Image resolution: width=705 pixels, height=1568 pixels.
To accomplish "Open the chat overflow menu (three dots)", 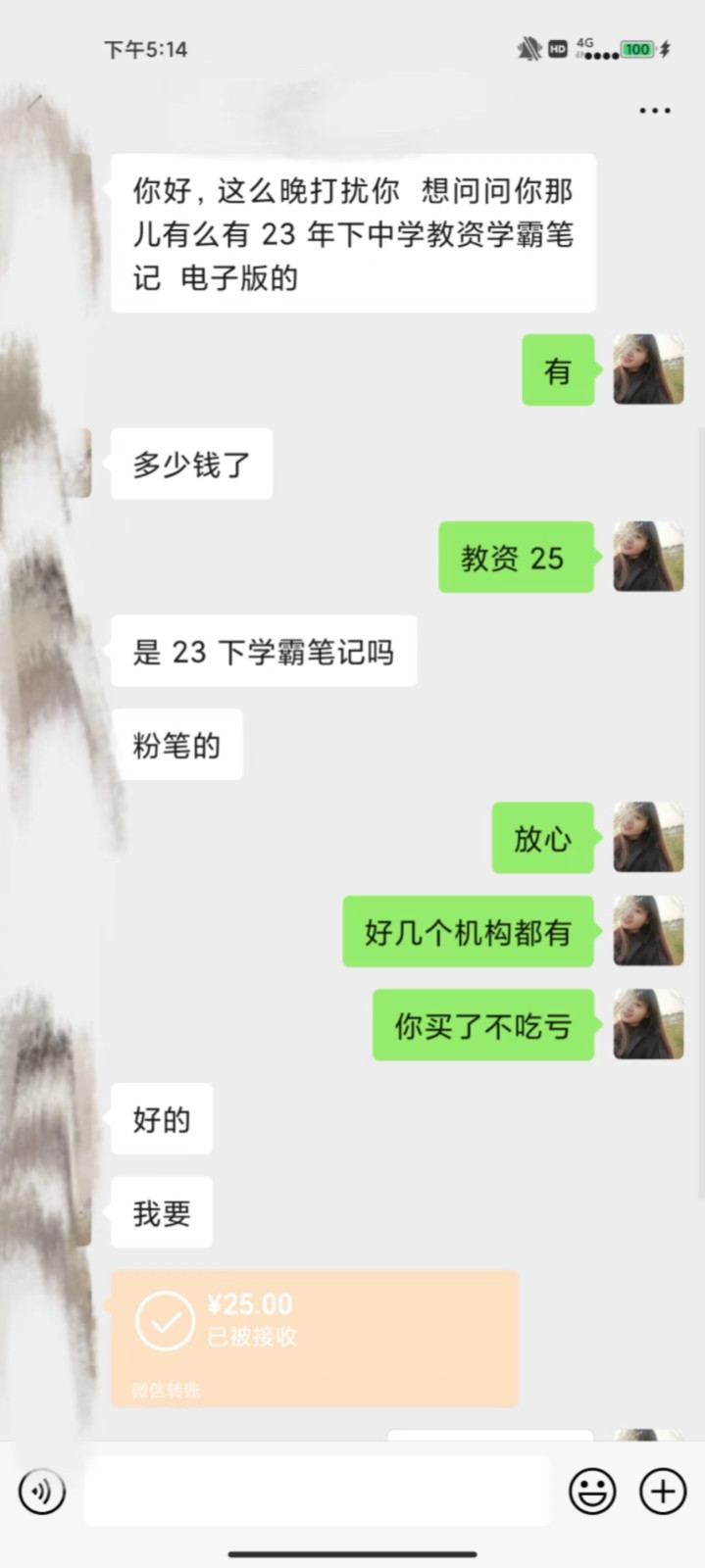I will point(654,111).
